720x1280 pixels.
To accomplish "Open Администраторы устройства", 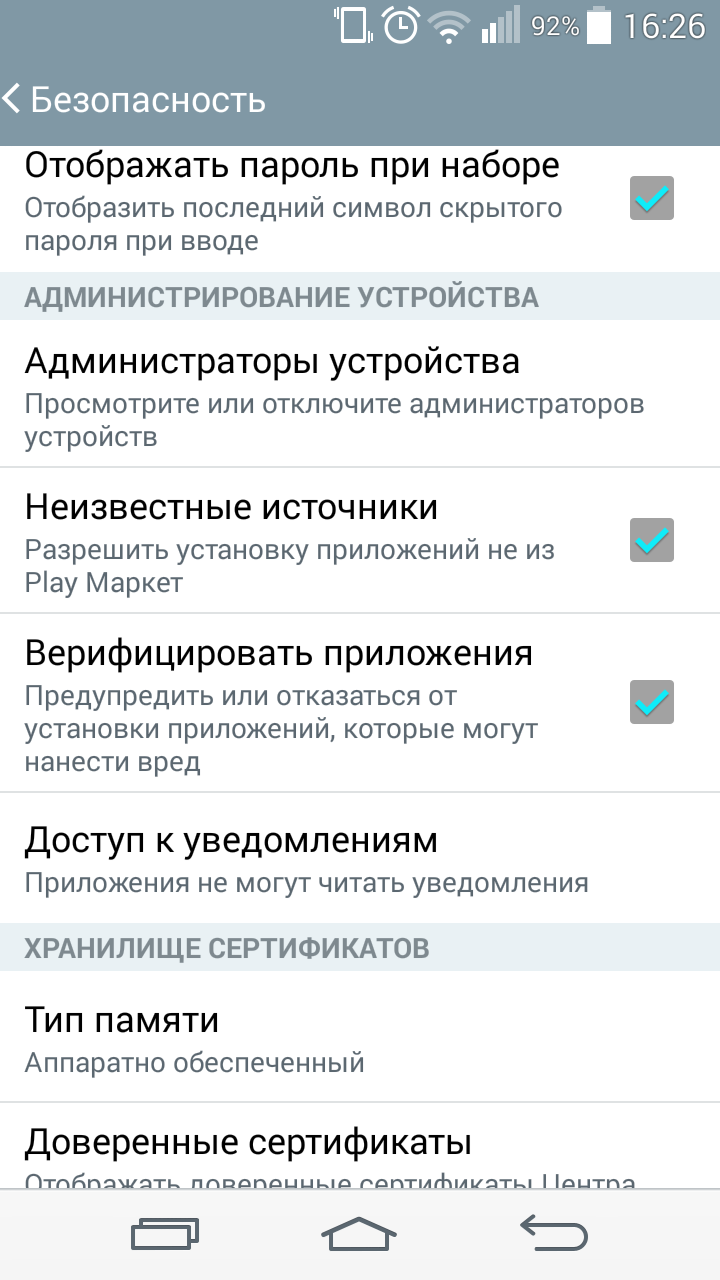I will pyautogui.click(x=360, y=394).
